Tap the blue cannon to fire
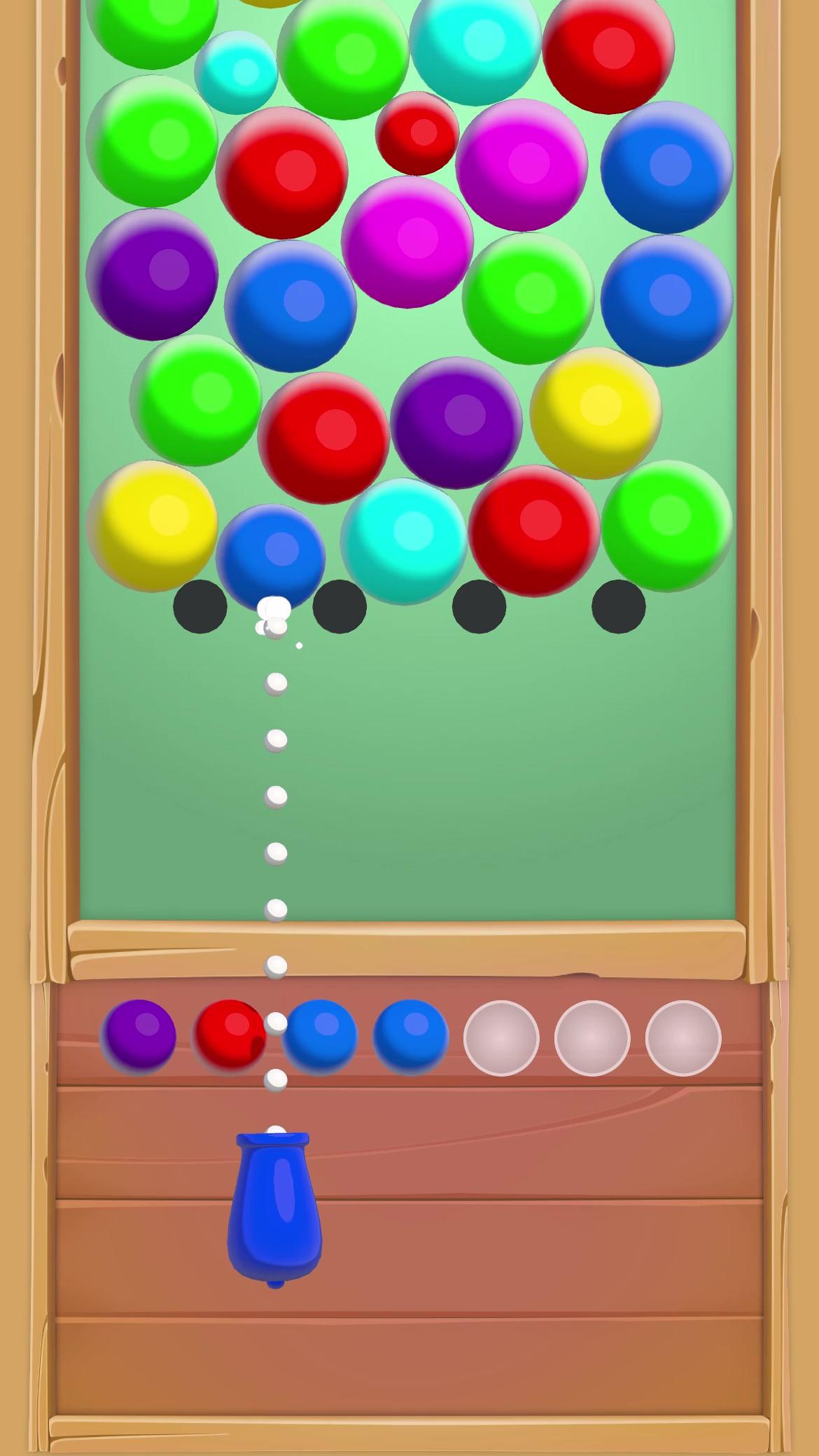This screenshot has width=819, height=1456. (274, 1210)
